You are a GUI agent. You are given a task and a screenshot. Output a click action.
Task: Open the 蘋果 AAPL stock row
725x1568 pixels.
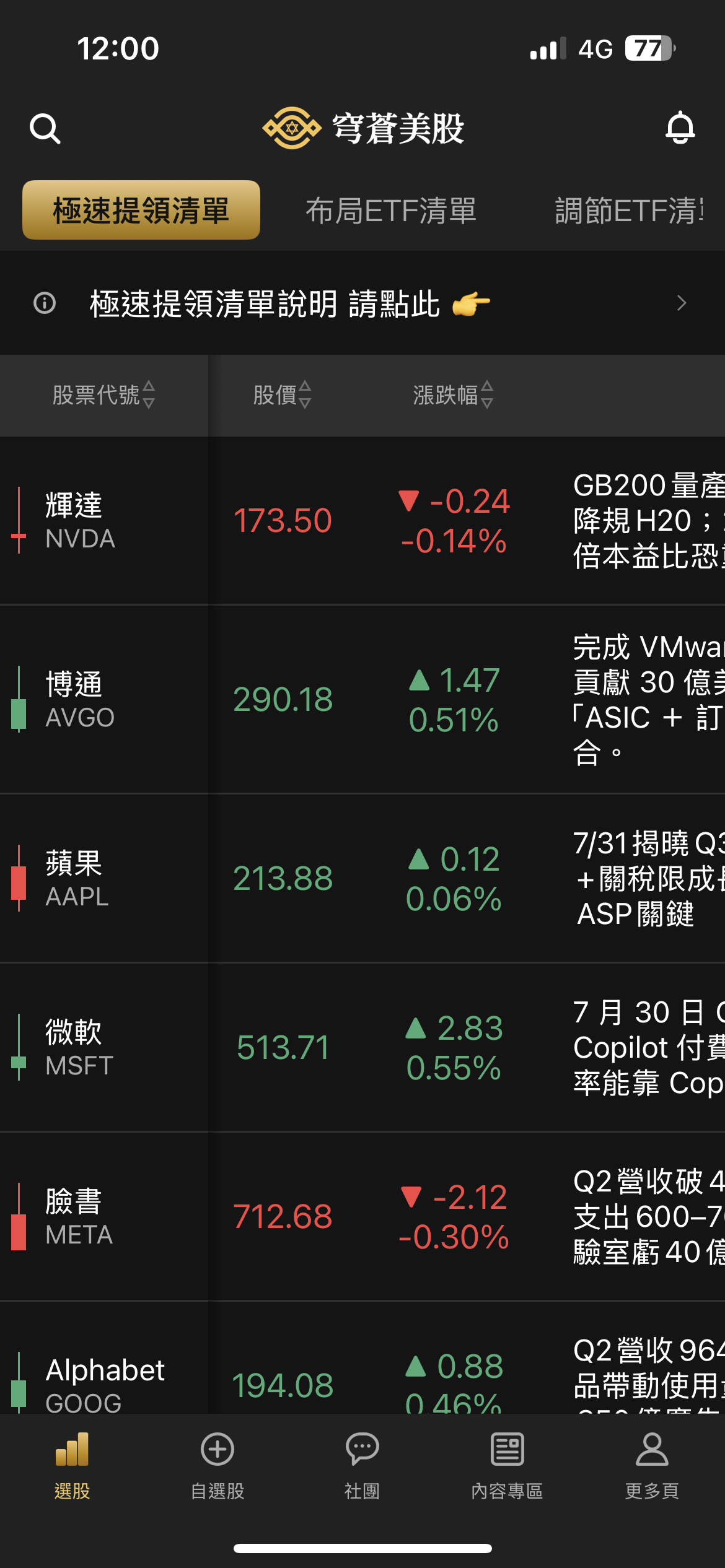[362, 878]
